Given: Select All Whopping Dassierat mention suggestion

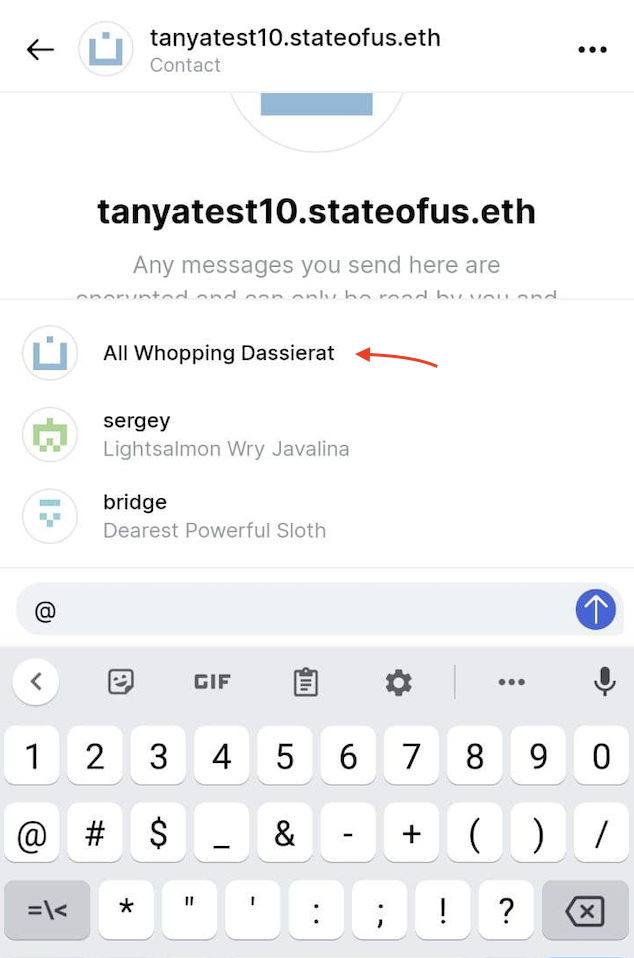Looking at the screenshot, I should coord(218,353).
